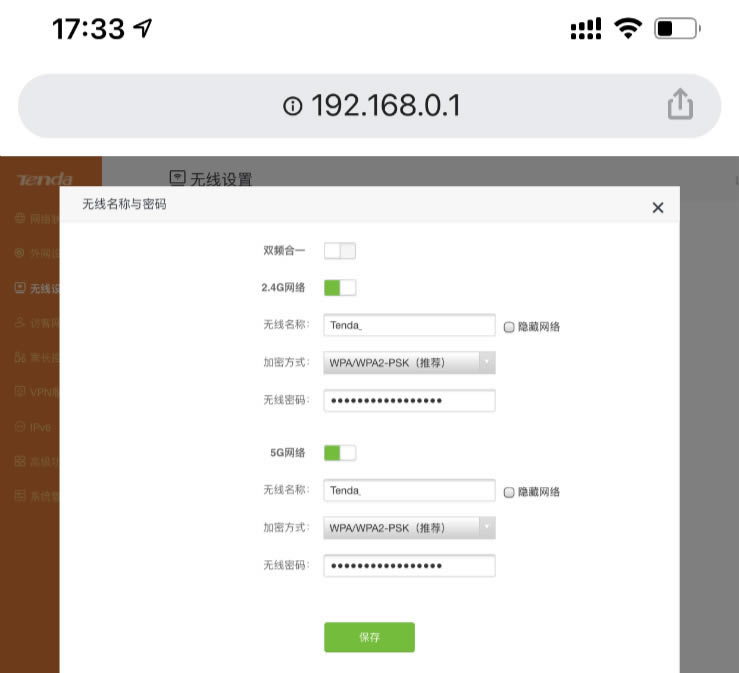
Task: Share the page via the share icon
Action: (680, 105)
